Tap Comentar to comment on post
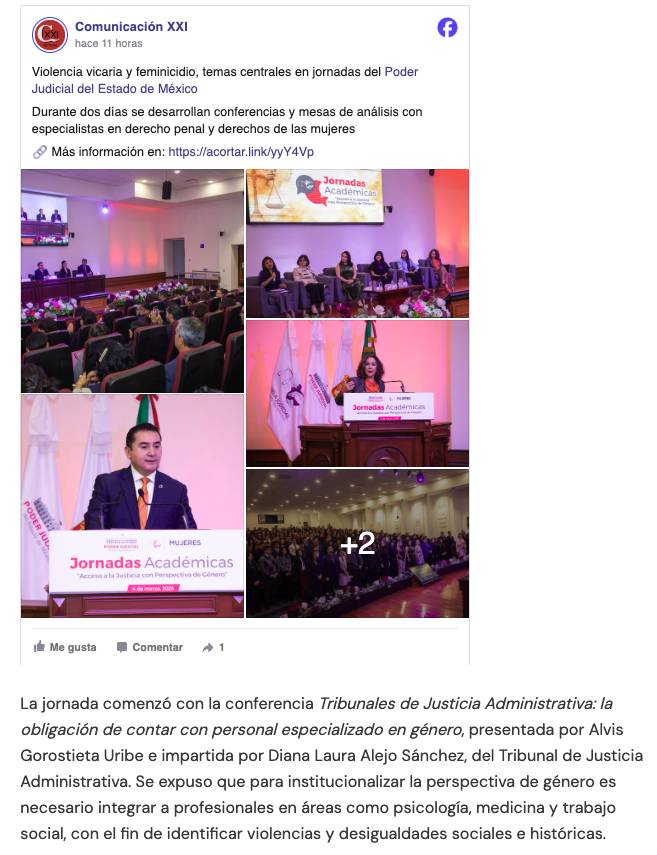This screenshot has width=657, height=855. point(150,647)
